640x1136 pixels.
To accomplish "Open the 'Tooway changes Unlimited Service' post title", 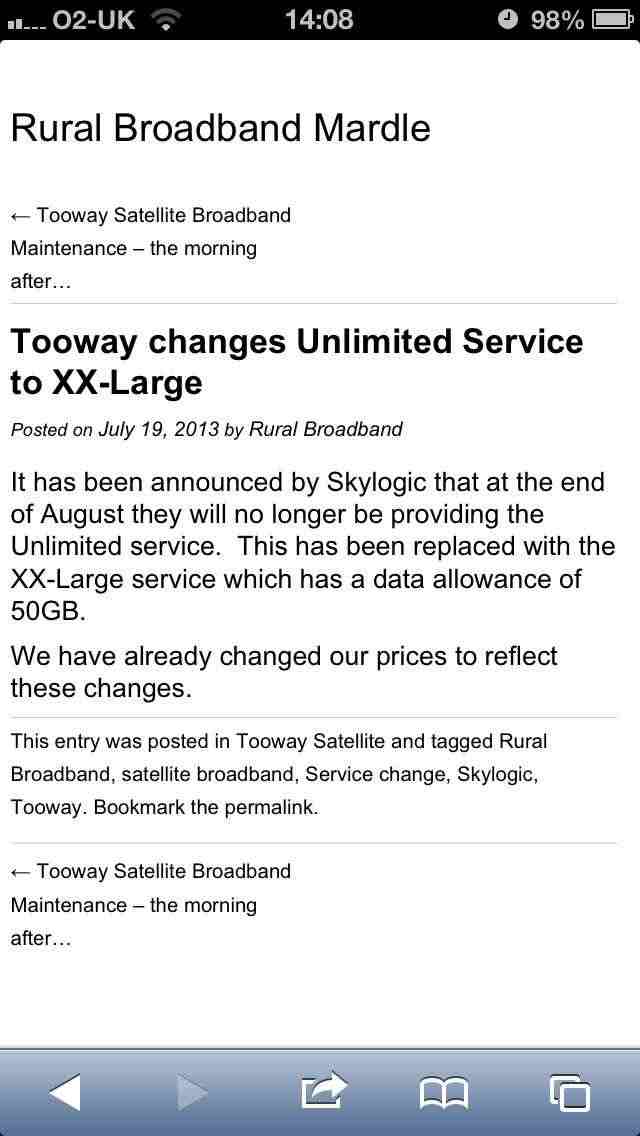I will 296,362.
